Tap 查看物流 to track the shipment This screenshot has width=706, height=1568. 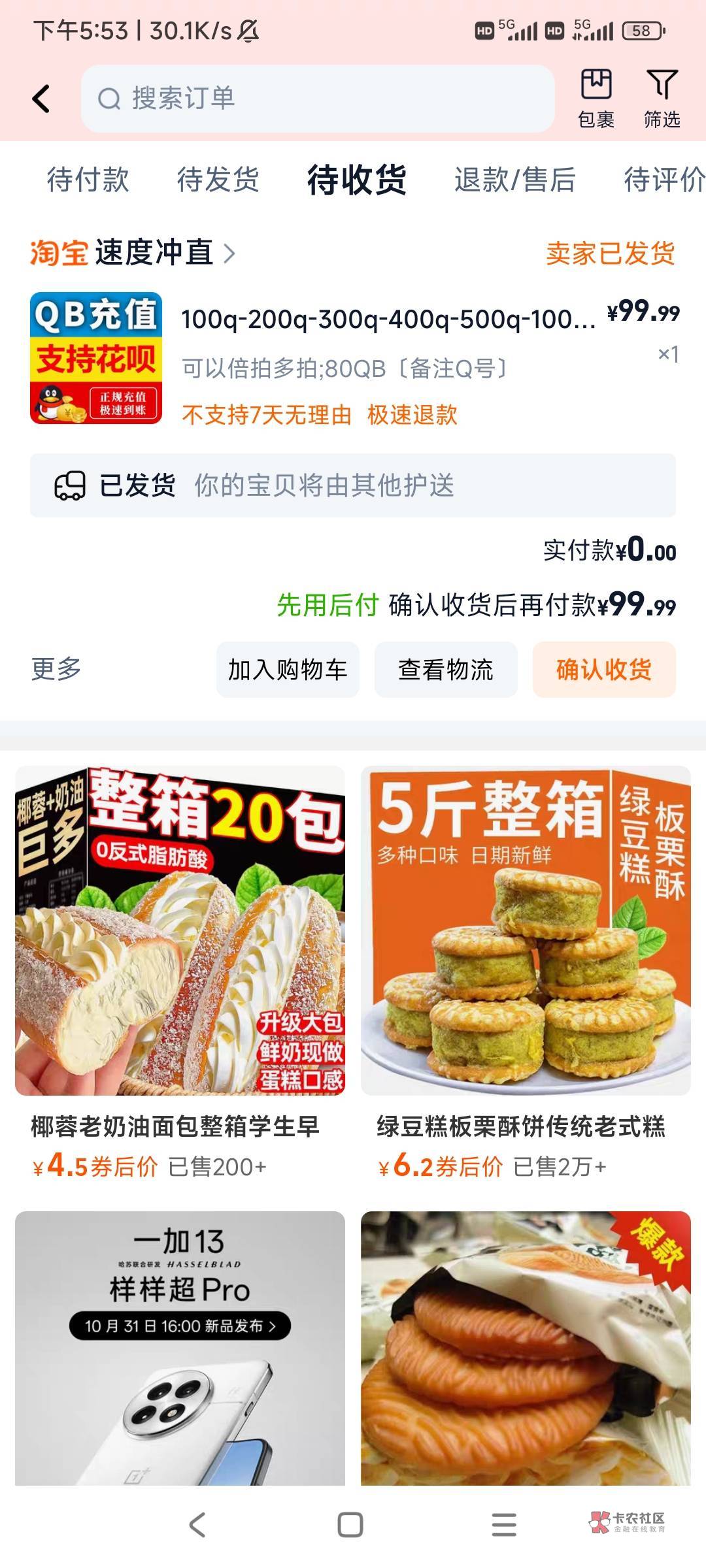point(446,670)
